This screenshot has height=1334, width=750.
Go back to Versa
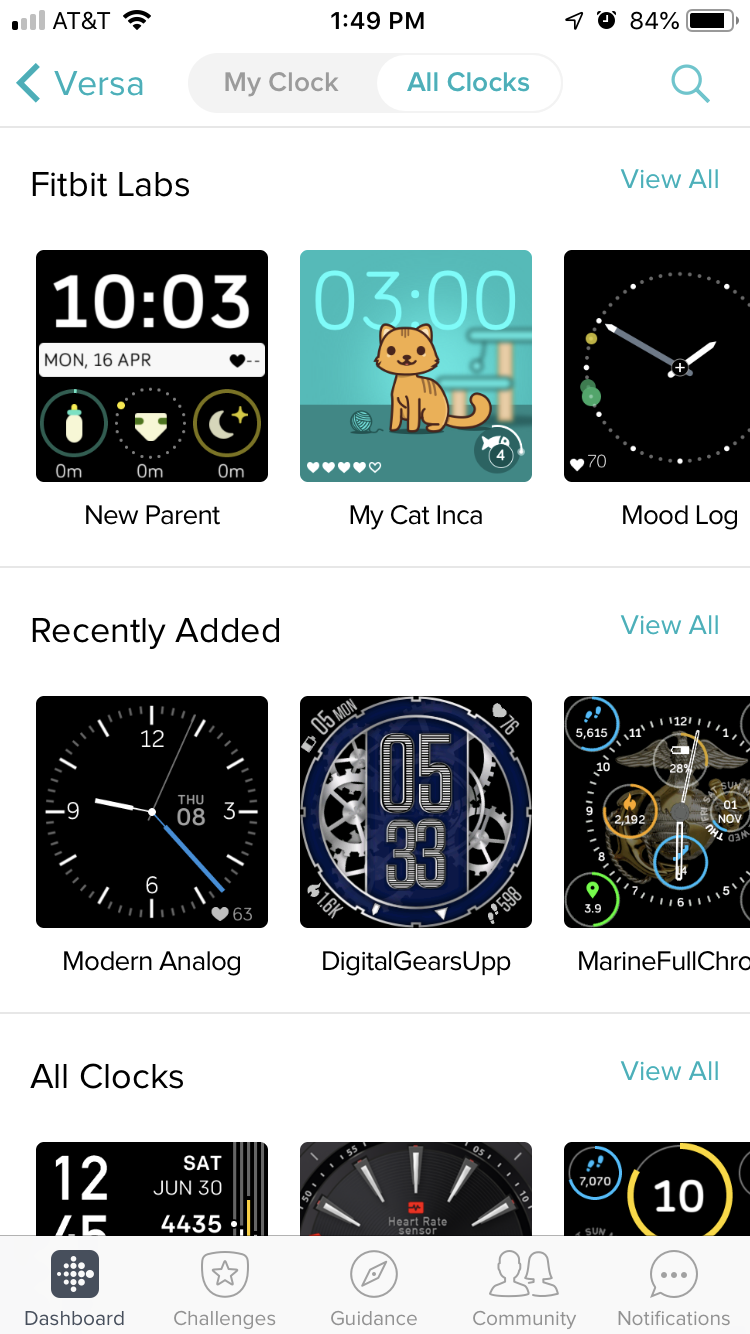click(x=80, y=83)
